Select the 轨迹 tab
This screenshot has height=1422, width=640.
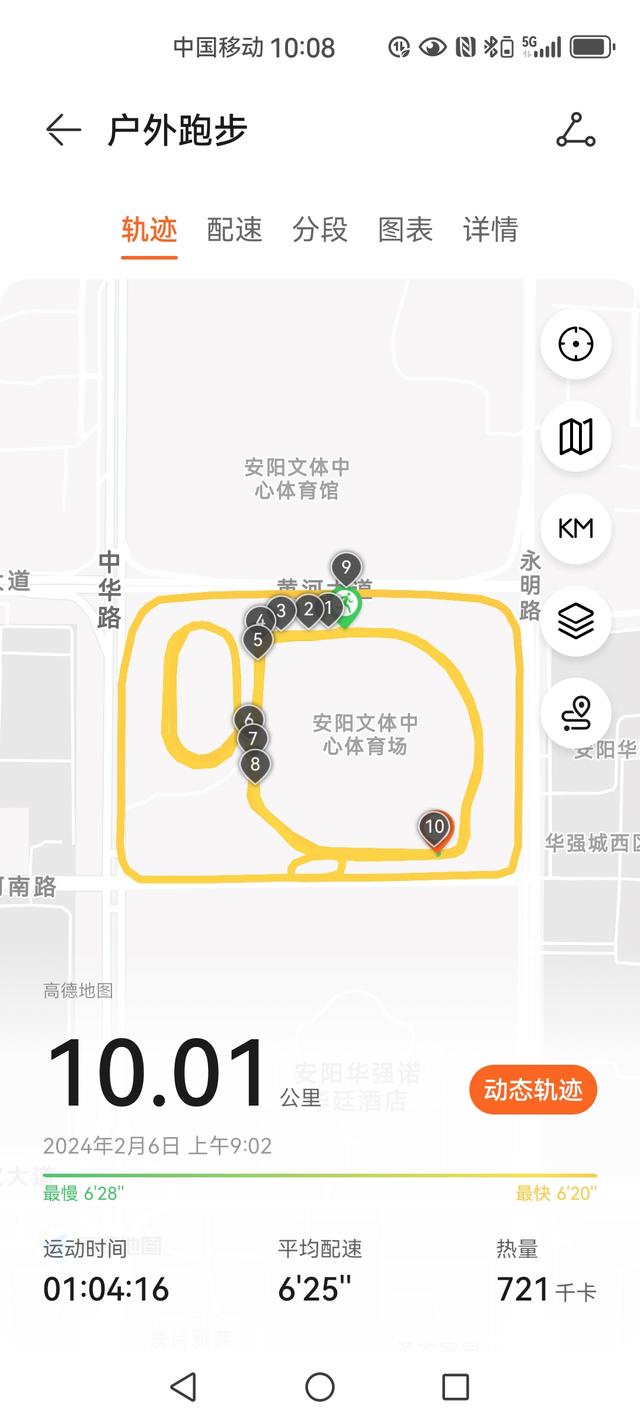coord(149,230)
